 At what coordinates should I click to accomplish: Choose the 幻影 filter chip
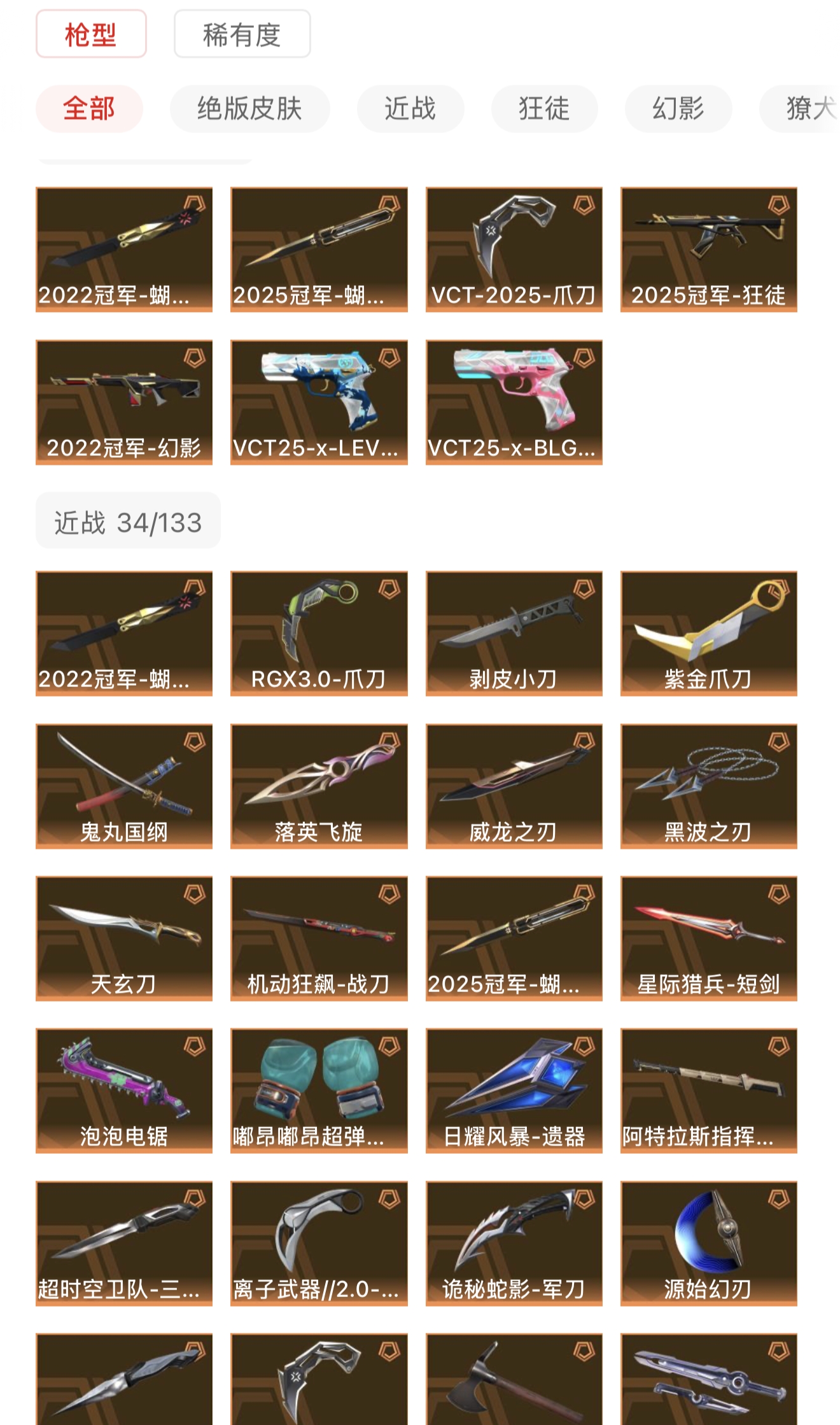point(678,108)
